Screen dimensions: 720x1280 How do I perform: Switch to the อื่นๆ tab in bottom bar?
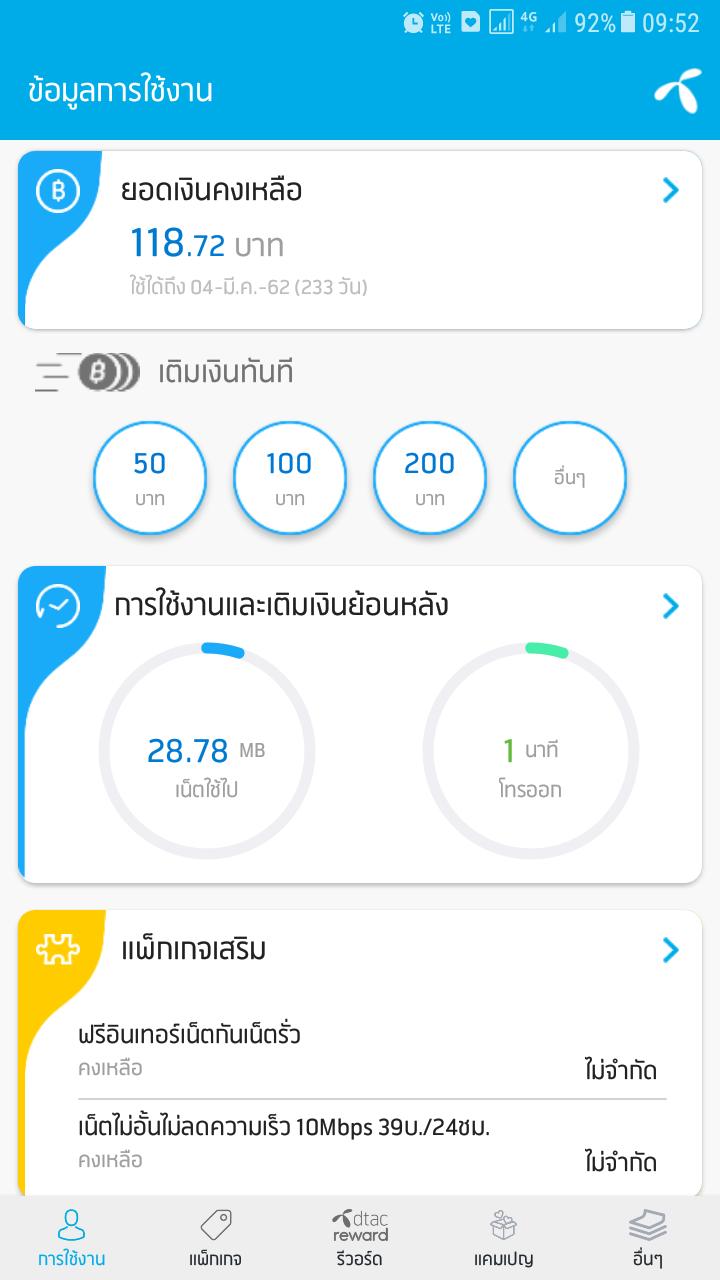coord(647,1238)
